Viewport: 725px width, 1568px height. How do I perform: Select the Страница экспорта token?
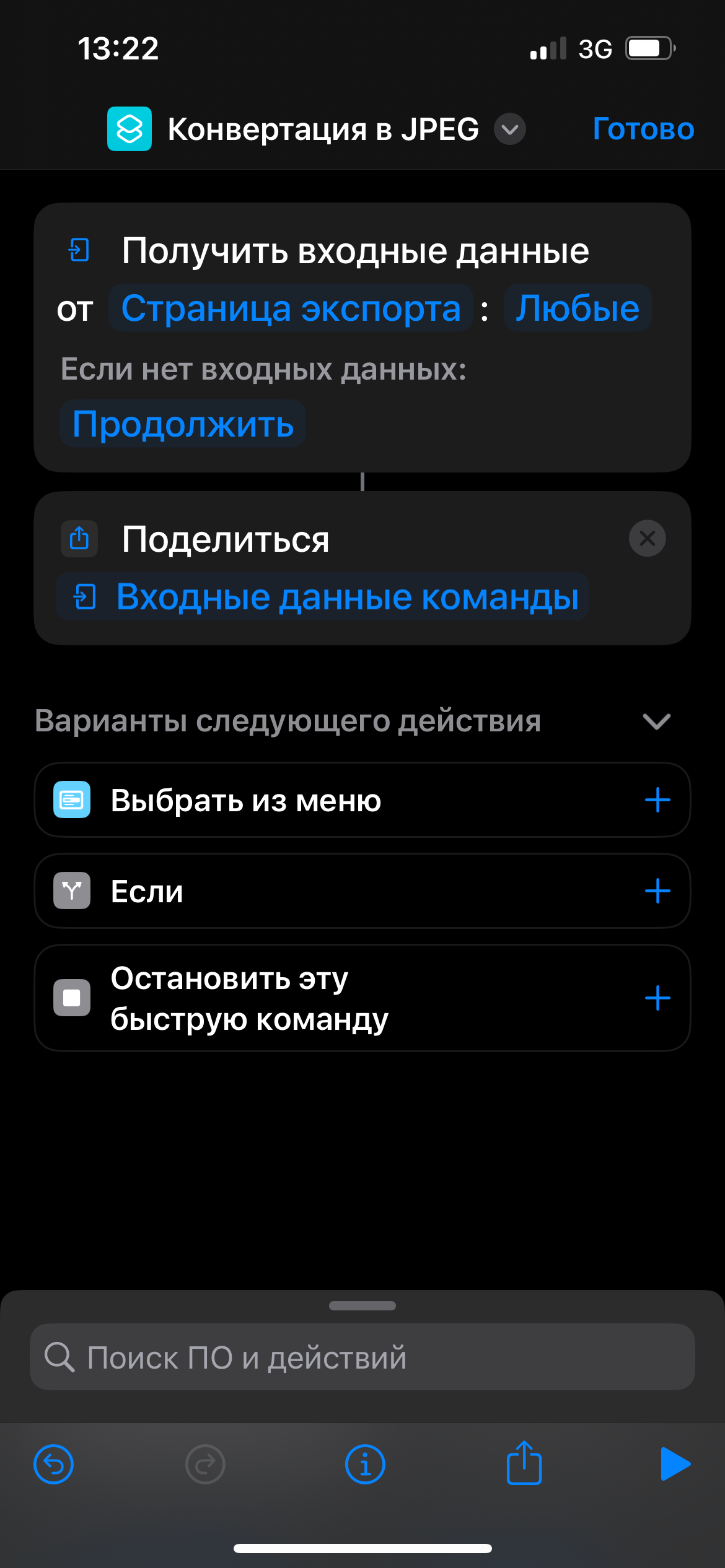click(290, 308)
